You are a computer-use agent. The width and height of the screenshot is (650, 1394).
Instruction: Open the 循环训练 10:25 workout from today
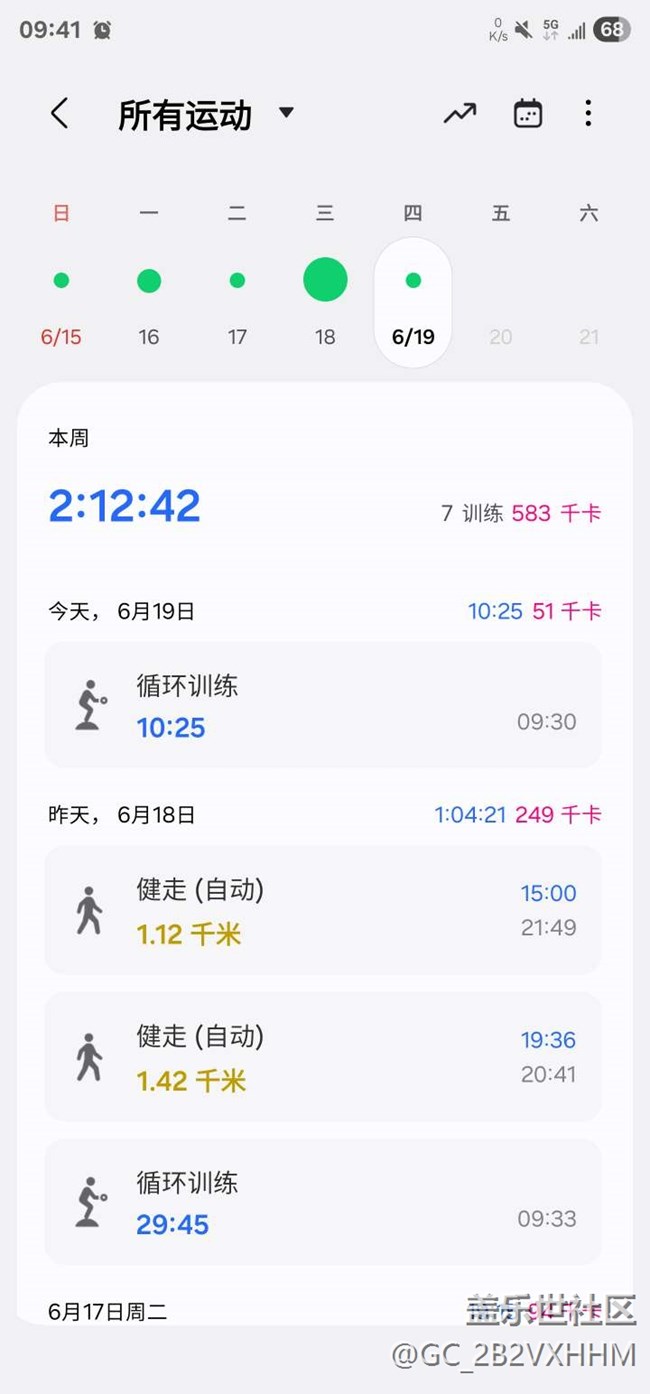coord(323,706)
